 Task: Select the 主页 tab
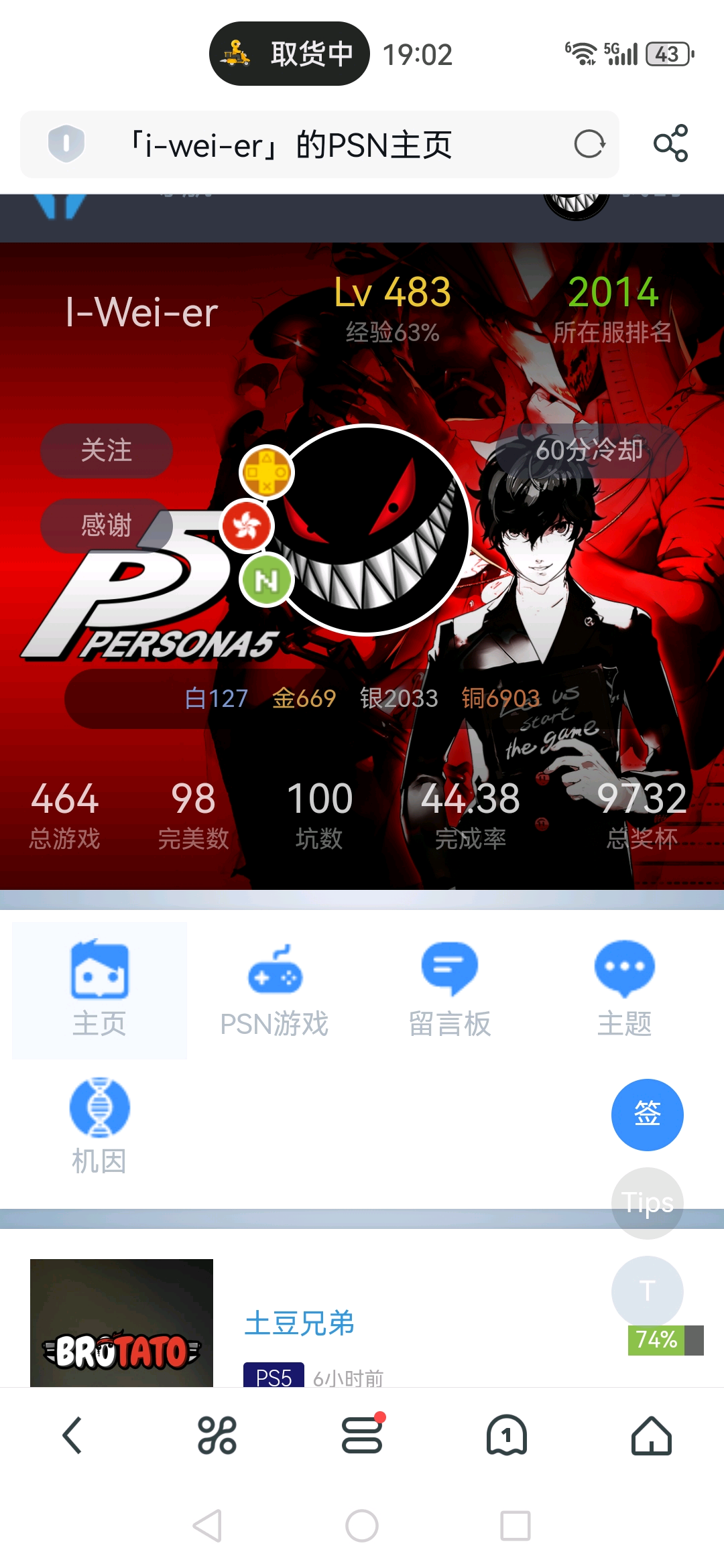pyautogui.click(x=99, y=990)
